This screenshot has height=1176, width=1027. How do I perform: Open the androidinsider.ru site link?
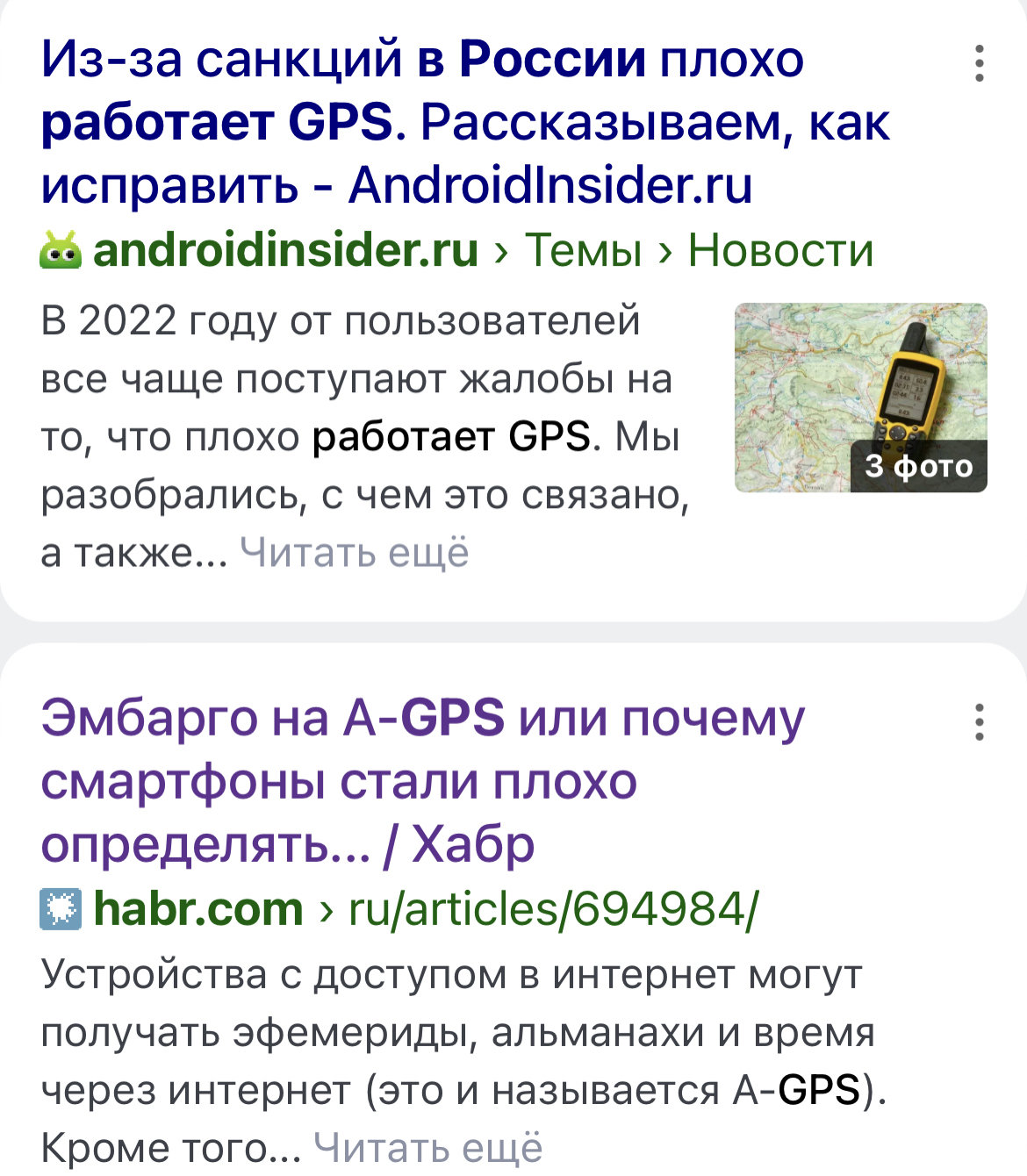285,251
